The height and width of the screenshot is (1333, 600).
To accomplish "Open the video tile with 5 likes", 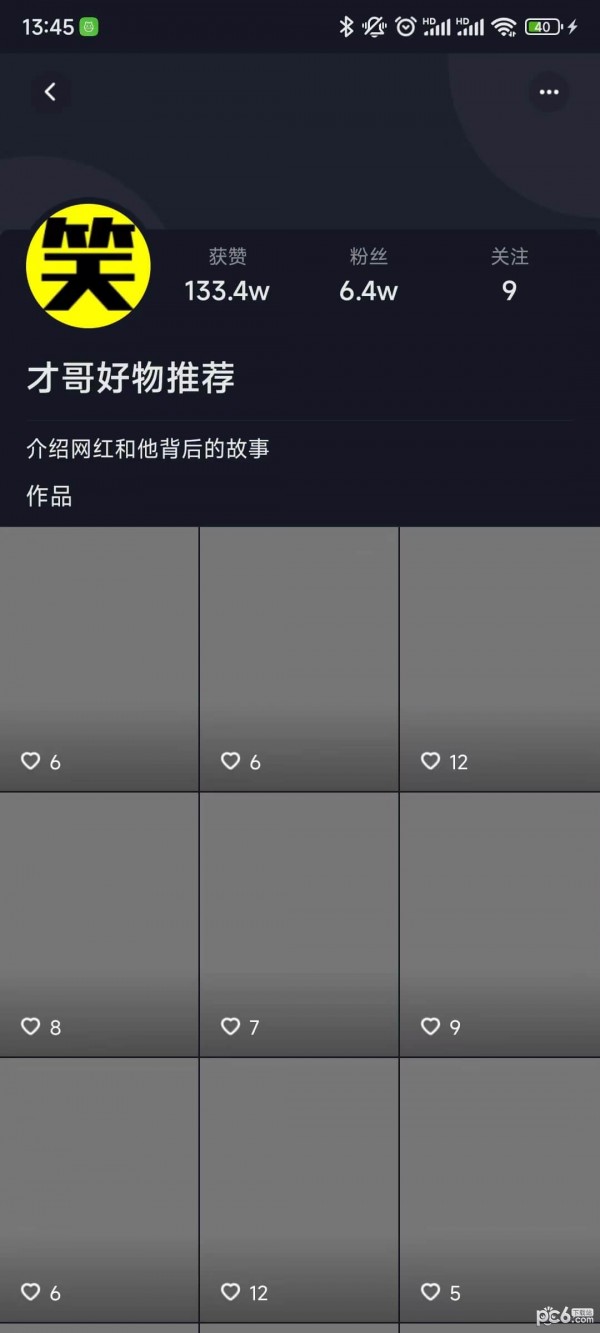I will [499, 1190].
